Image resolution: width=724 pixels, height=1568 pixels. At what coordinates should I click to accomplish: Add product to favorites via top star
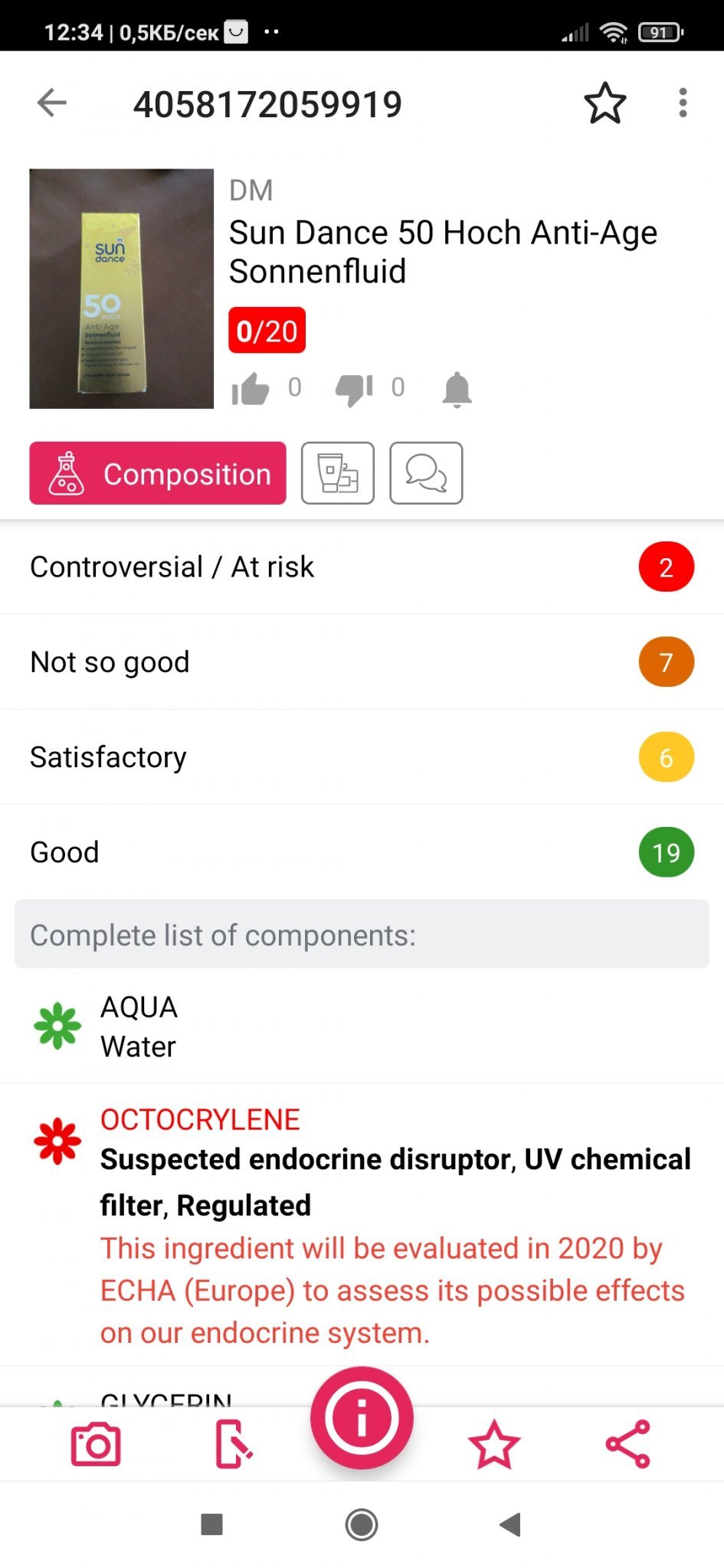604,103
